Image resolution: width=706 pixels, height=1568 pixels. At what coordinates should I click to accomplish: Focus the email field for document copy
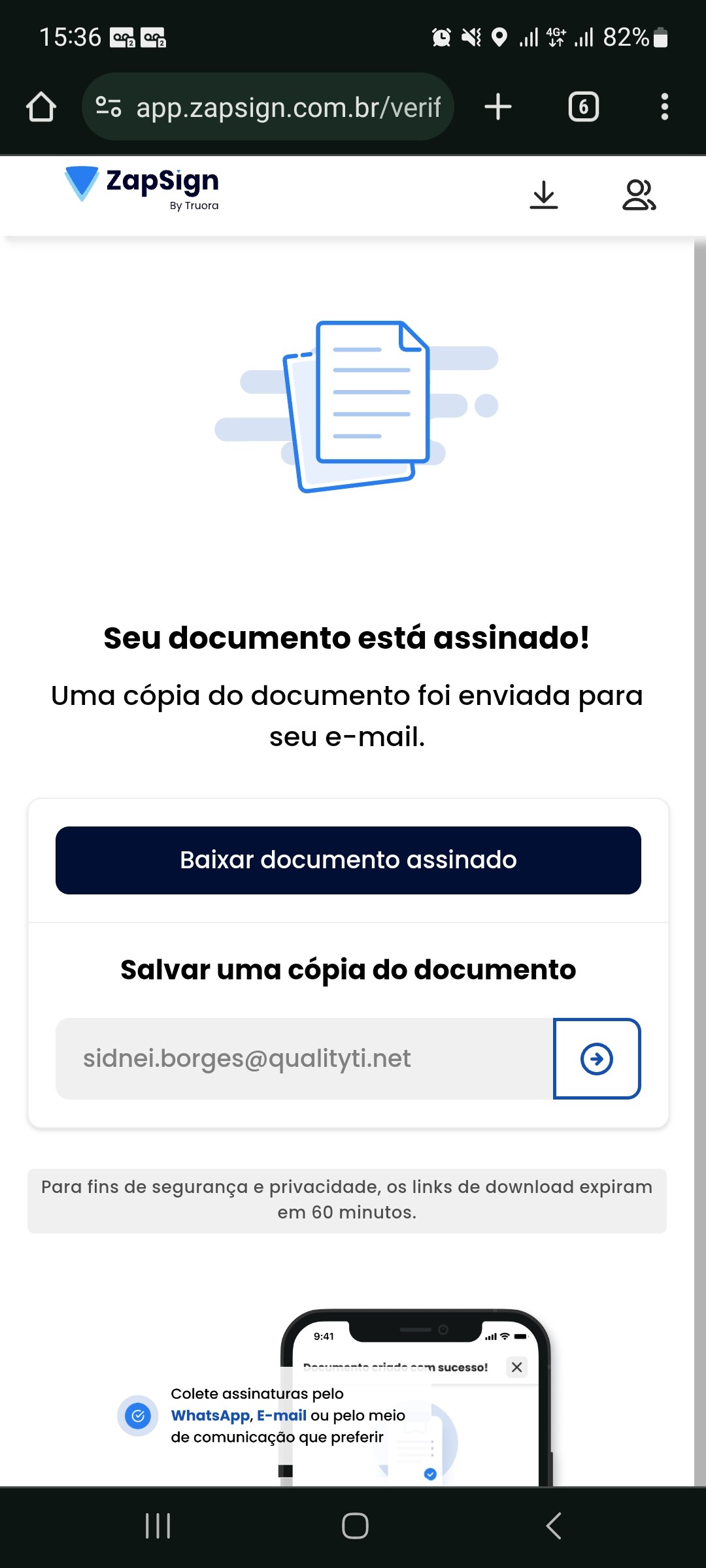pyautogui.click(x=304, y=1058)
